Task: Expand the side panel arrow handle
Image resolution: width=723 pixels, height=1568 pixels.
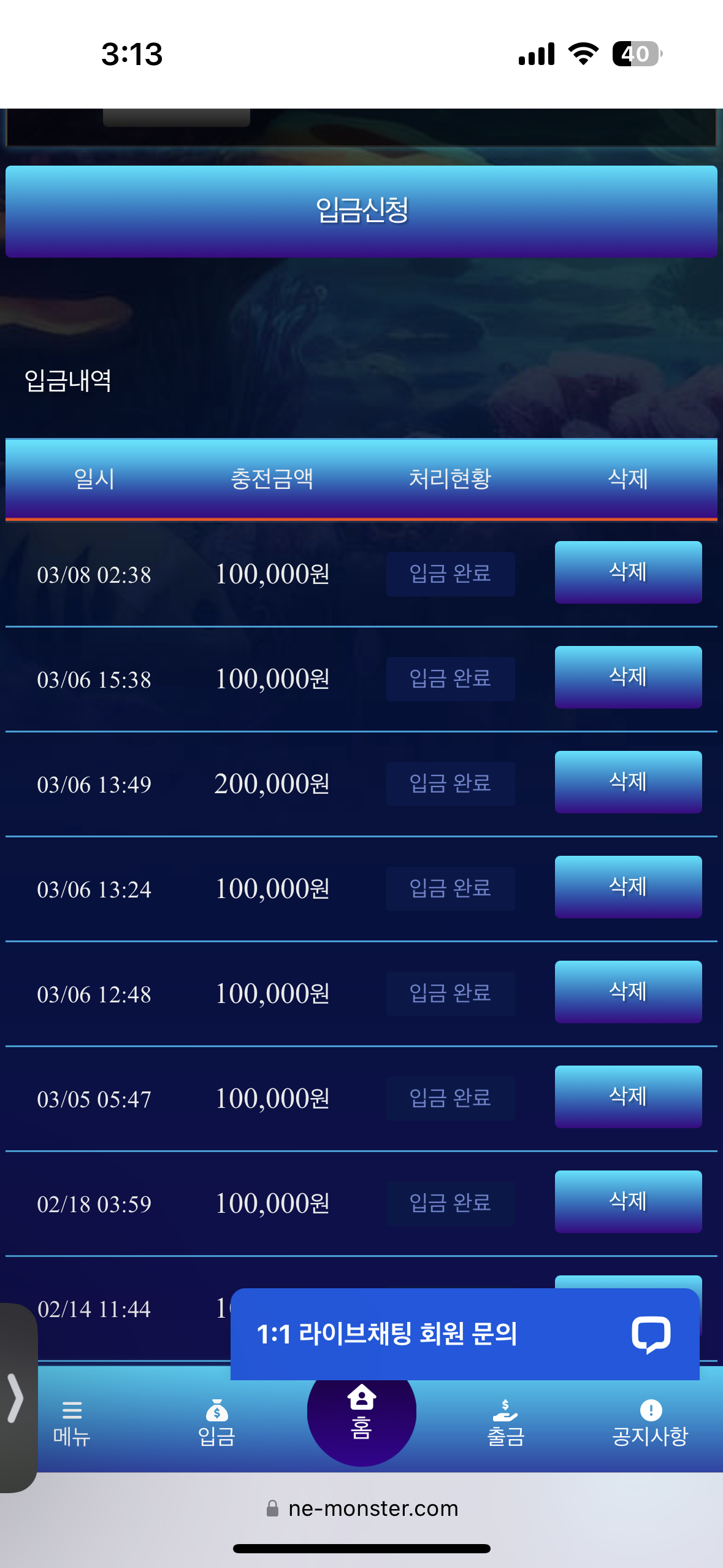Action: pos(17,1397)
